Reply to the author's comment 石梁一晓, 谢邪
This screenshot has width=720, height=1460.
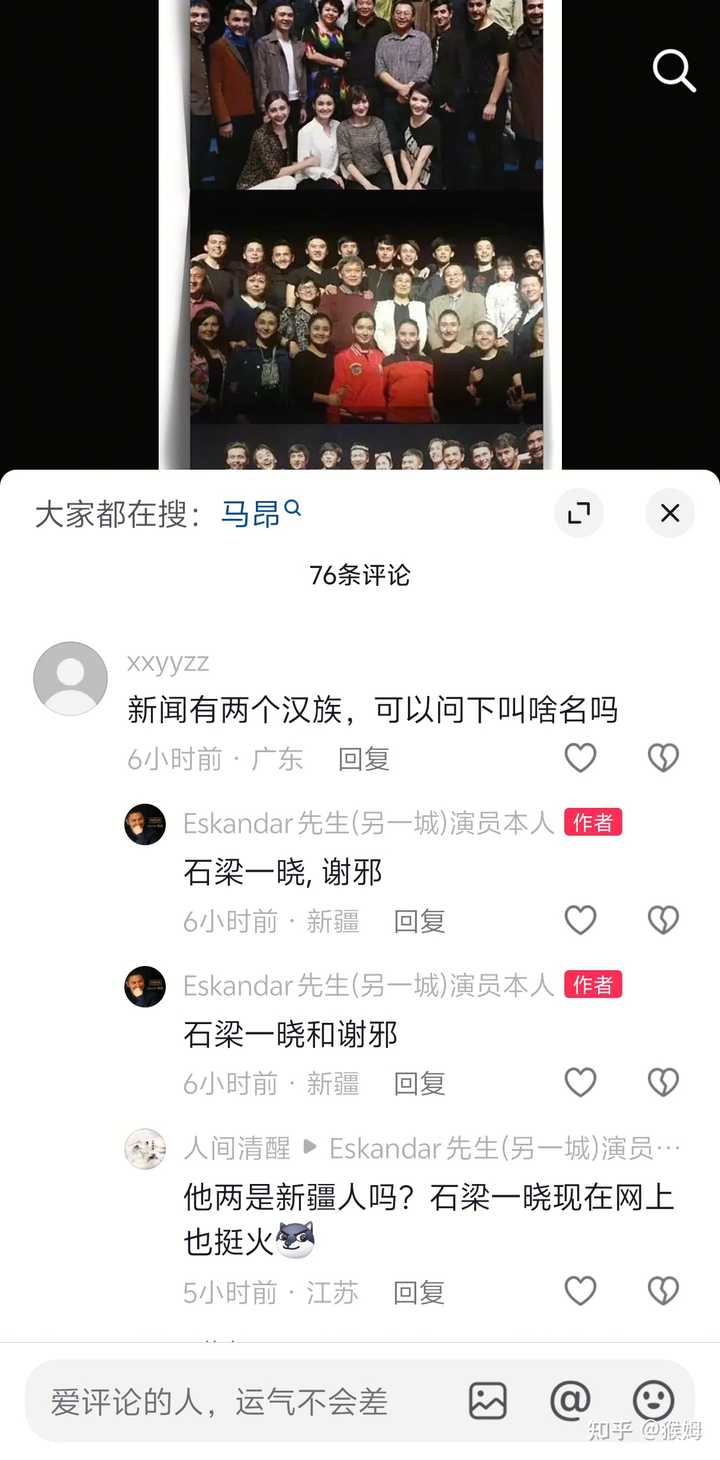tap(419, 921)
